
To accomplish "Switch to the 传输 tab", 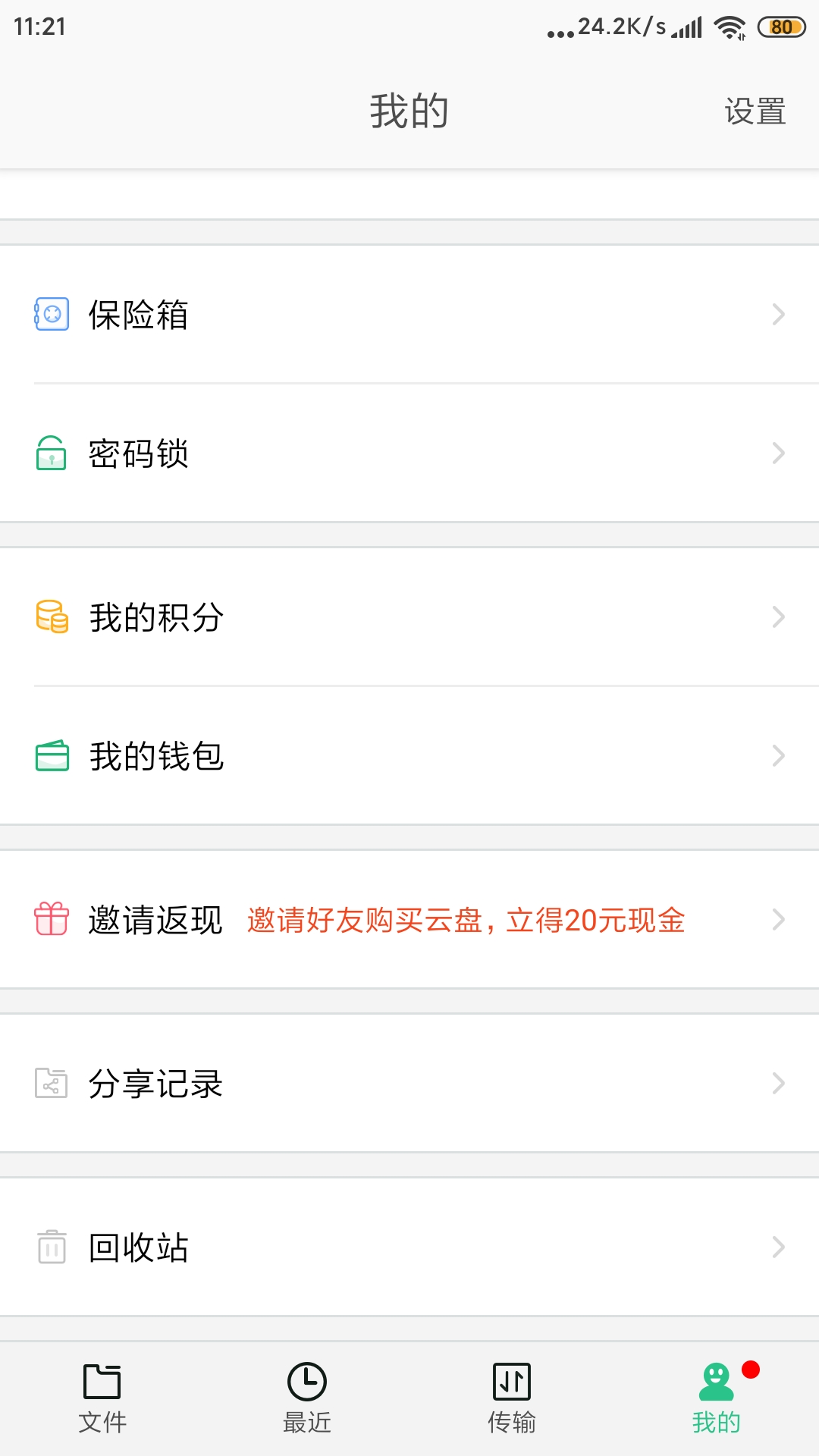I will click(512, 1399).
